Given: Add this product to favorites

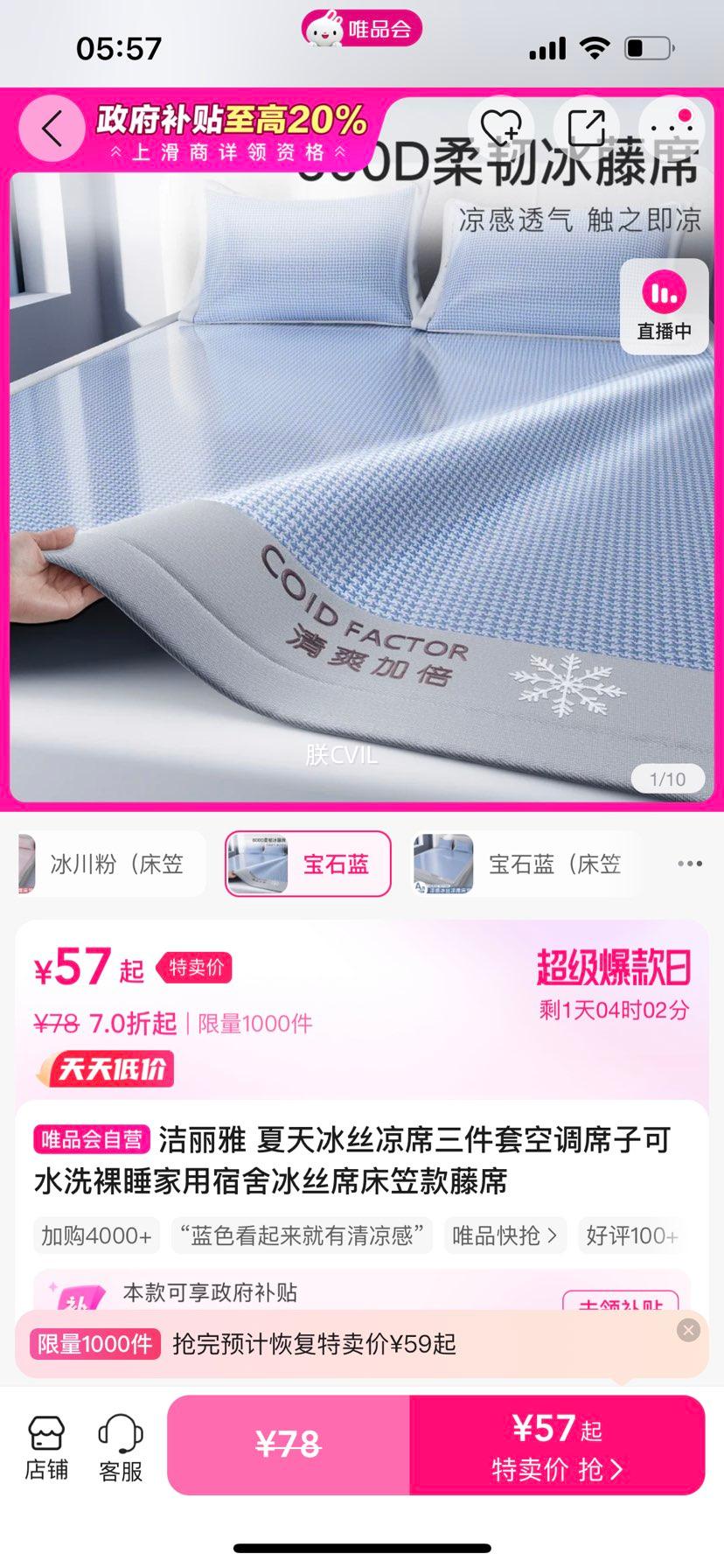Looking at the screenshot, I should pos(501,129).
